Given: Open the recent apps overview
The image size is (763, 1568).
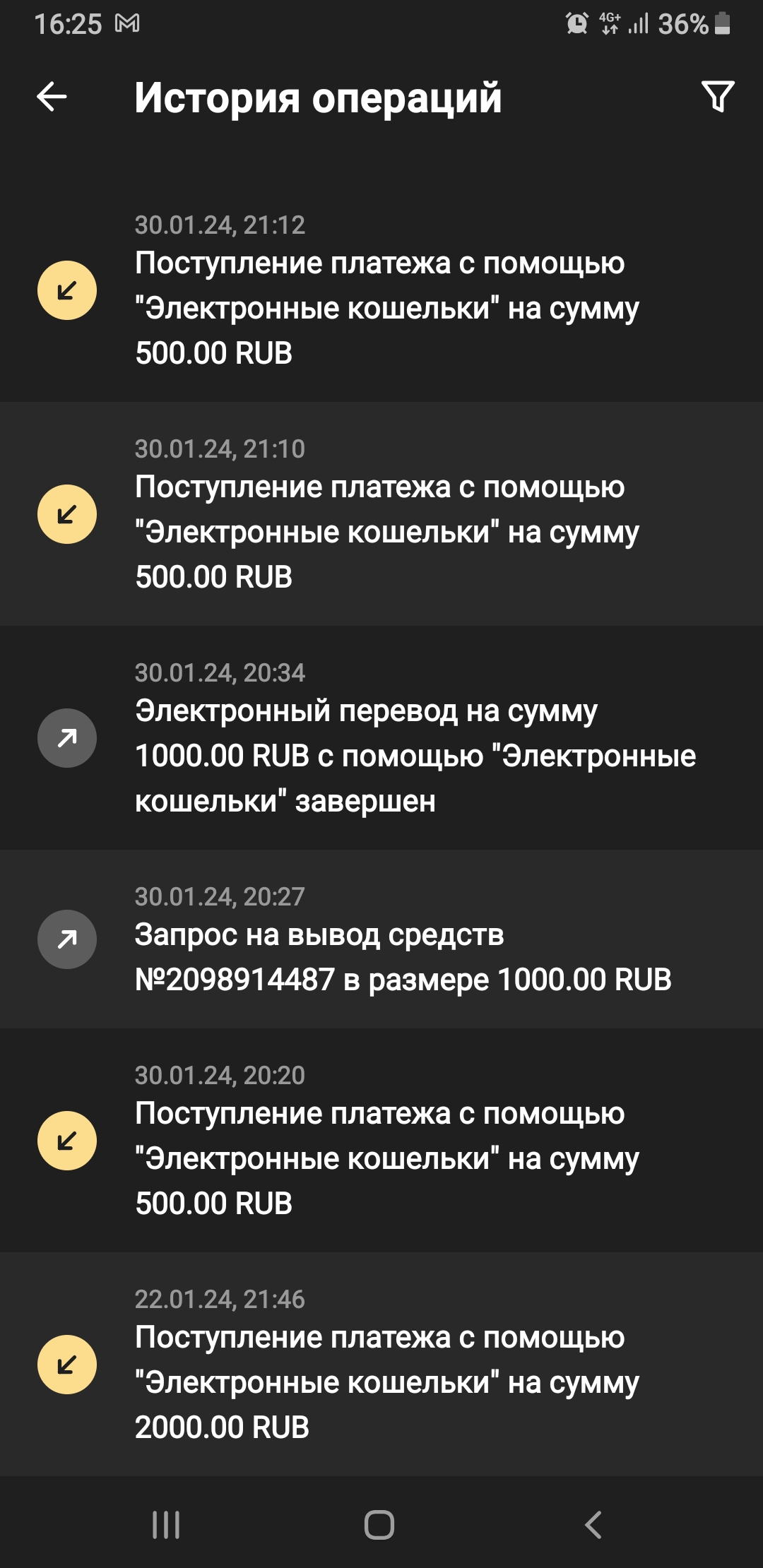Looking at the screenshot, I should [x=166, y=1524].
